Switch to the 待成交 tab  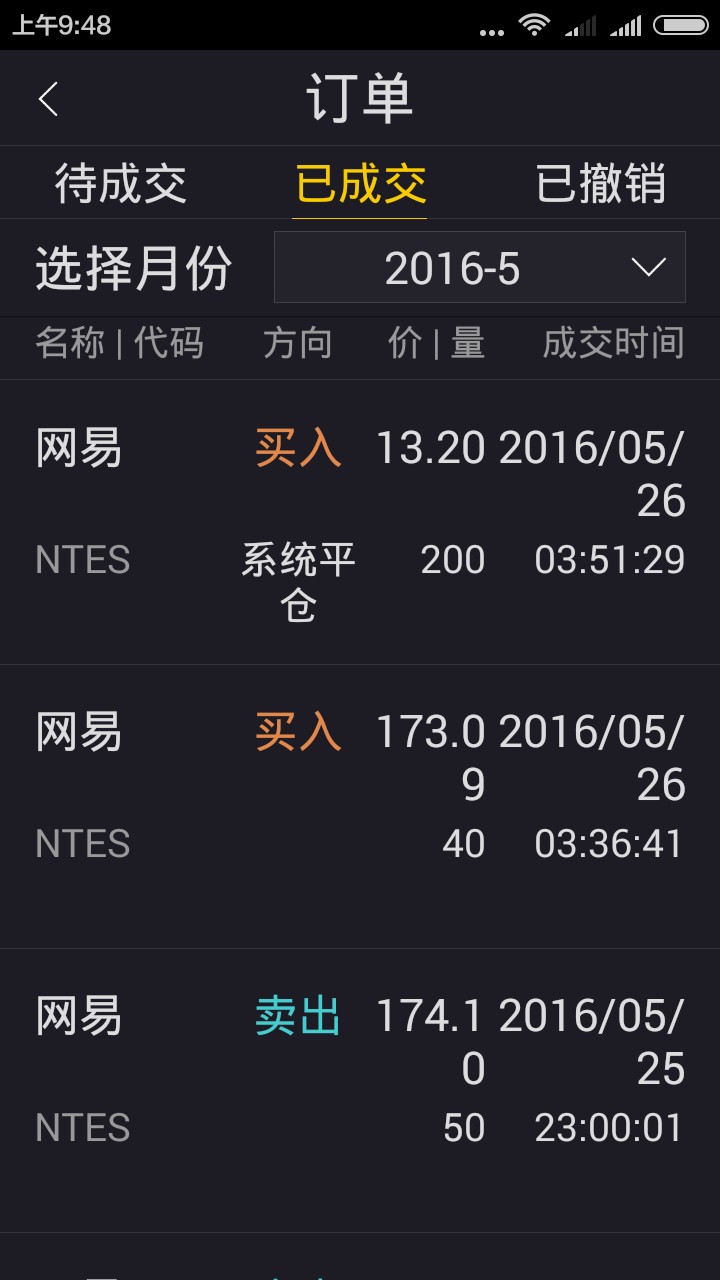click(x=121, y=184)
